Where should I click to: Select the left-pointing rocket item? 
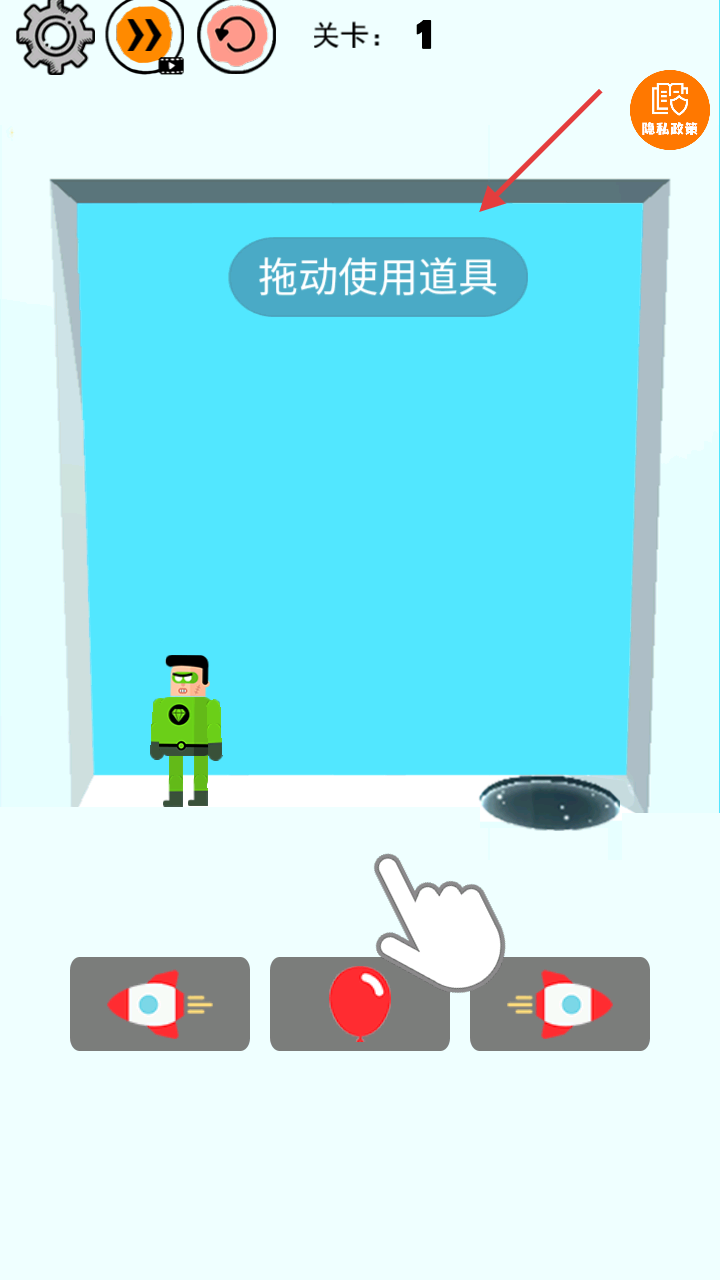click(160, 1003)
